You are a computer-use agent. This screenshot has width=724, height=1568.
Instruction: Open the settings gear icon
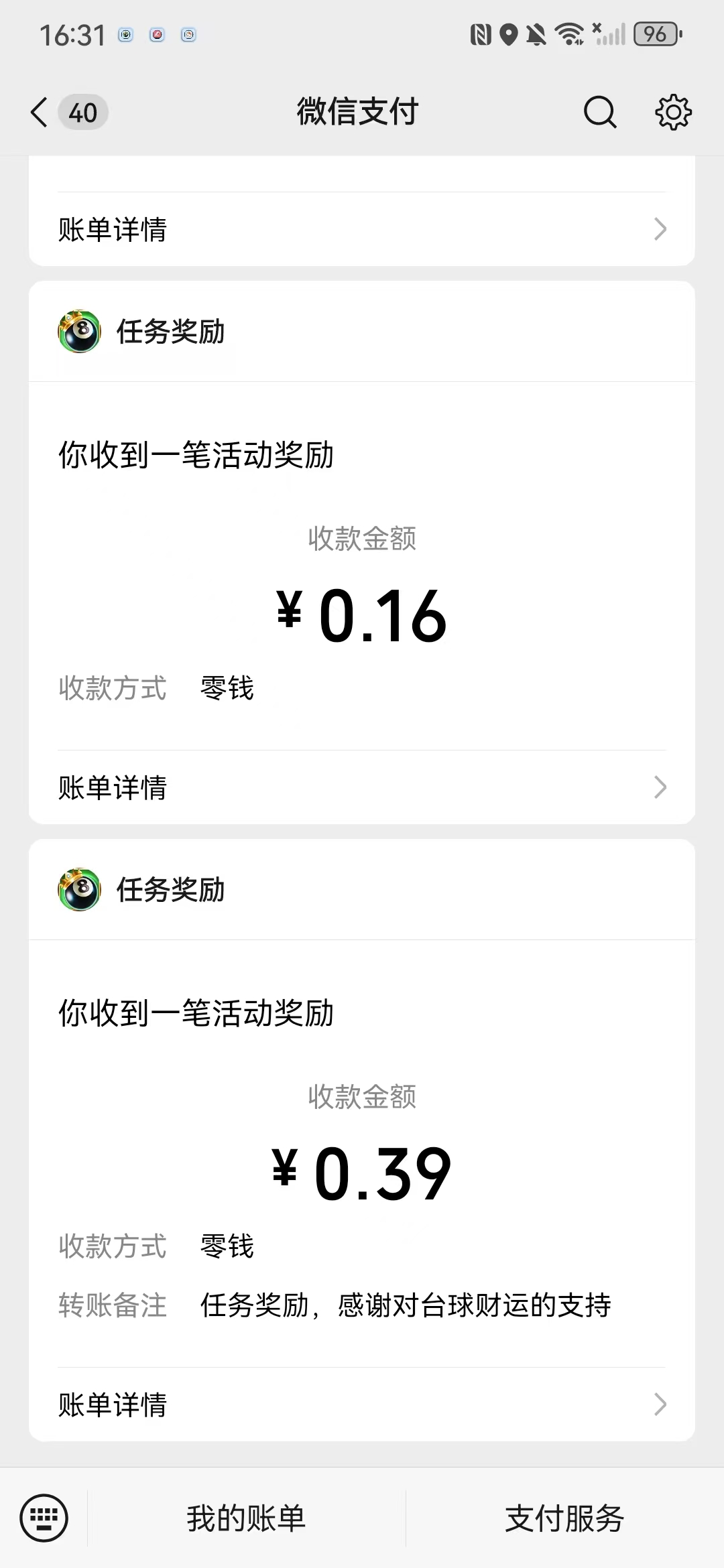click(672, 112)
